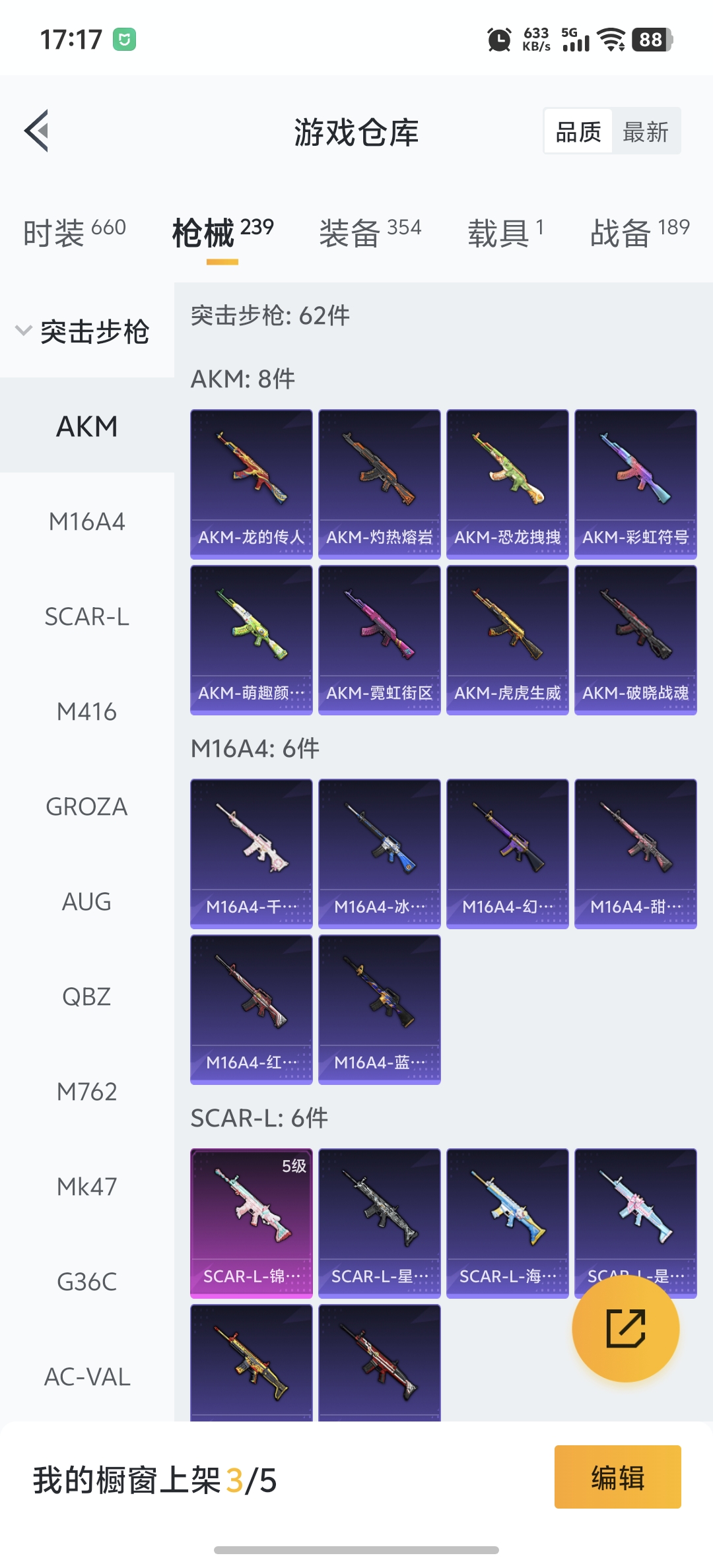The height and width of the screenshot is (1568, 713).
Task: Tap the orange share floating button
Action: pos(625,1328)
